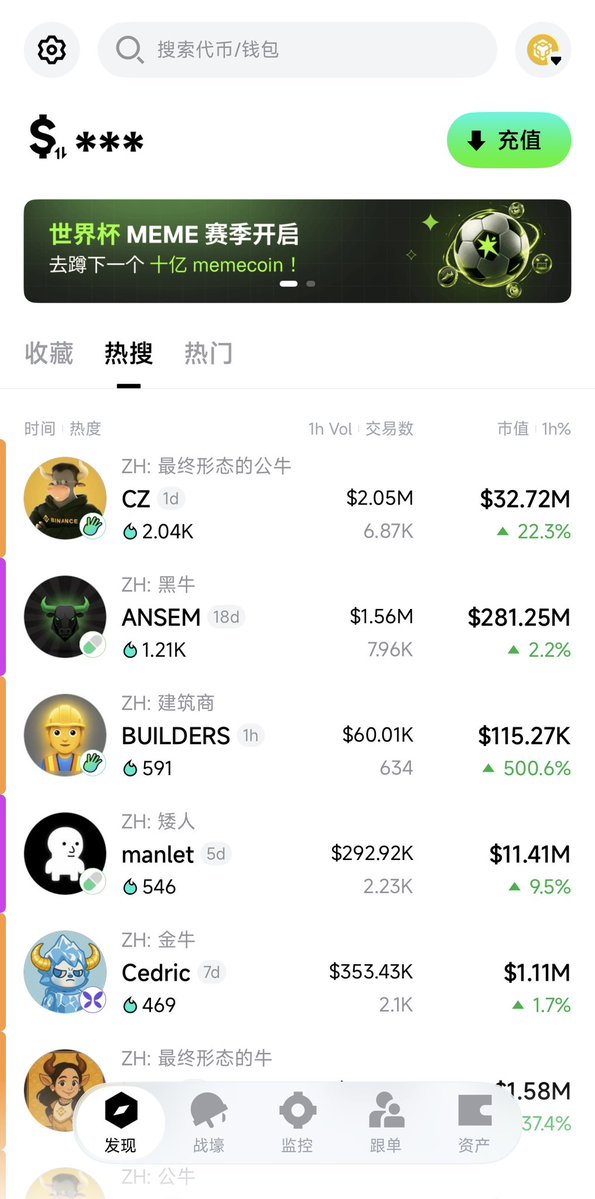Viewport: 595px width, 1199px height.
Task: Switch to the 收藏 tab
Action: coord(49,353)
